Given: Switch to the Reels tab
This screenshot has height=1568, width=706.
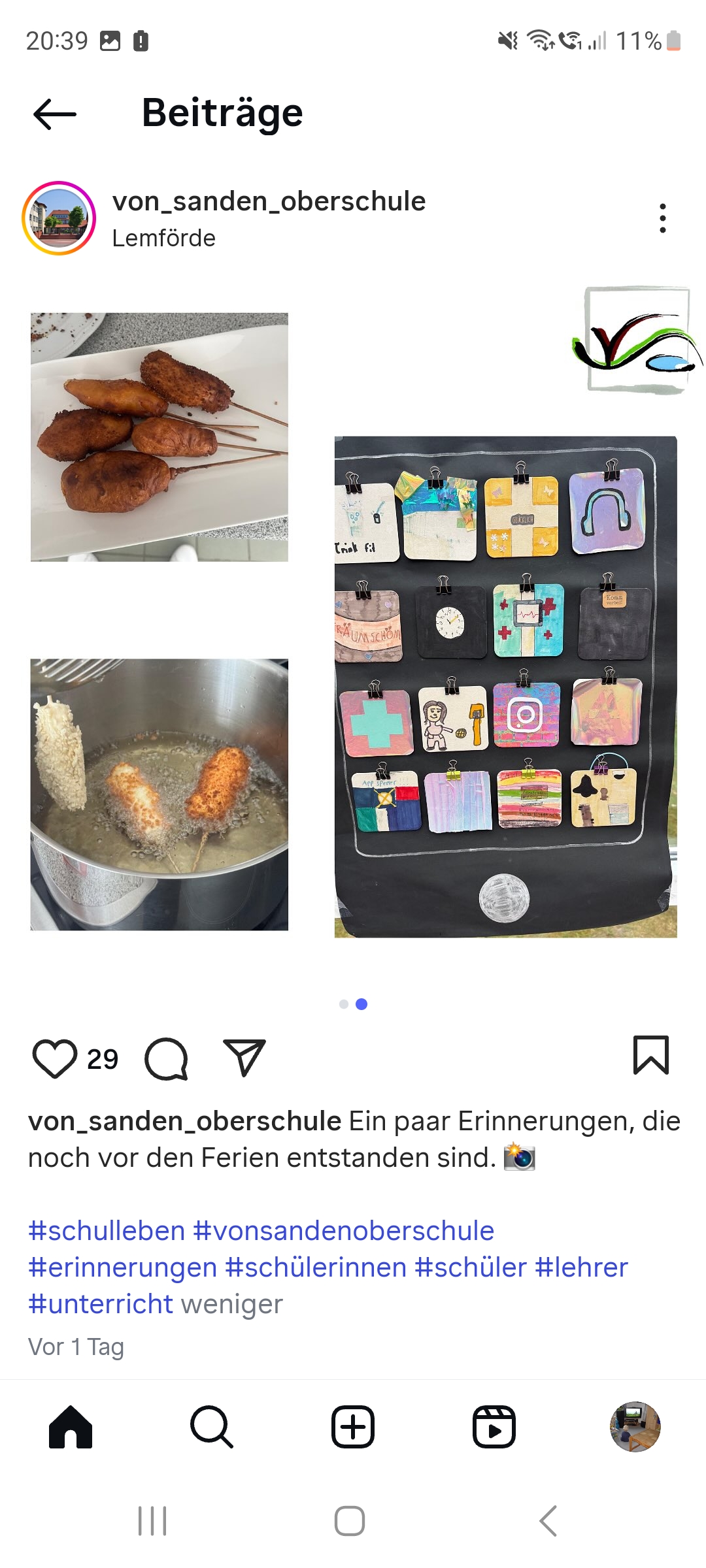Looking at the screenshot, I should [494, 1427].
